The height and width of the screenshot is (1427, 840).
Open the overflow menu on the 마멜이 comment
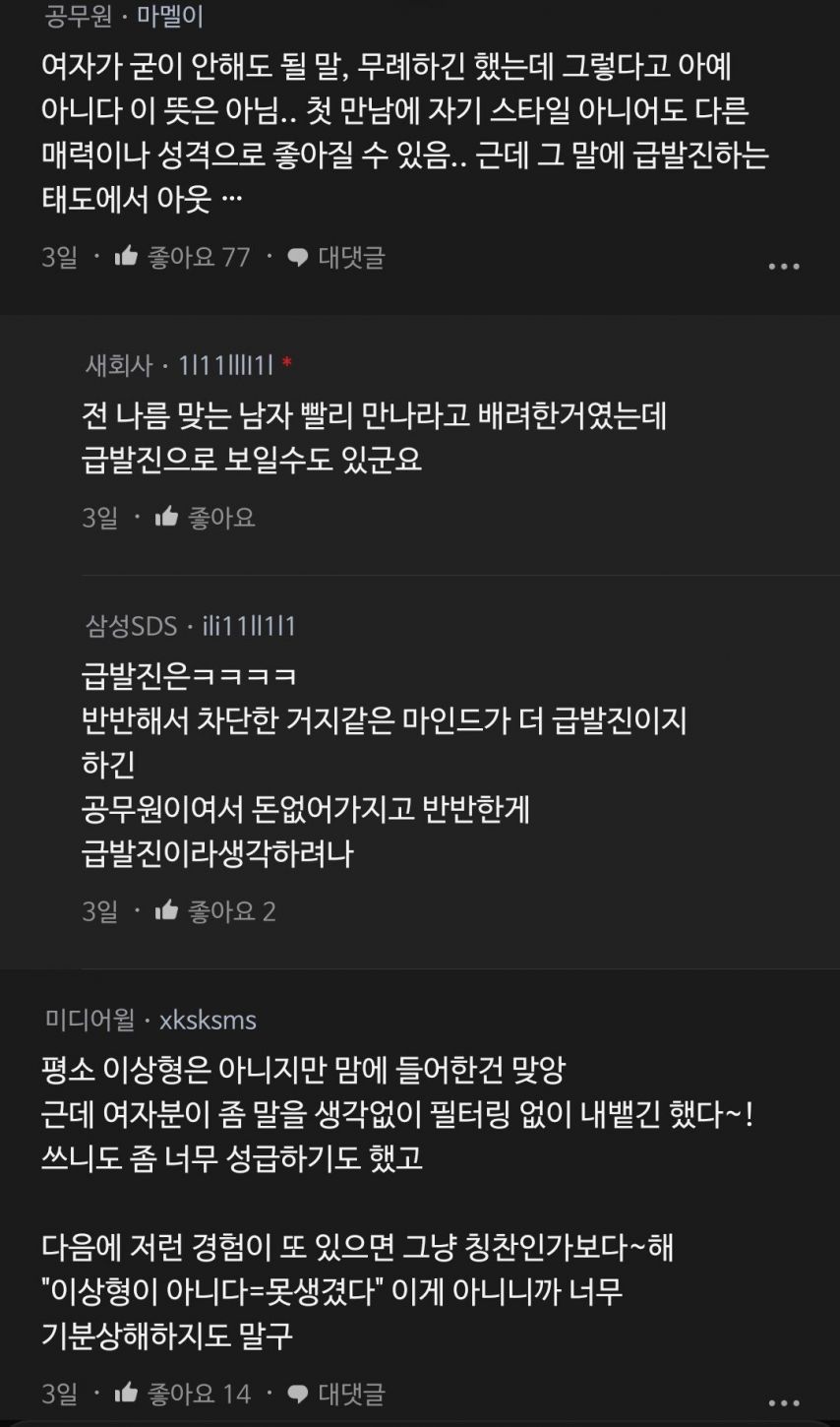(783, 267)
